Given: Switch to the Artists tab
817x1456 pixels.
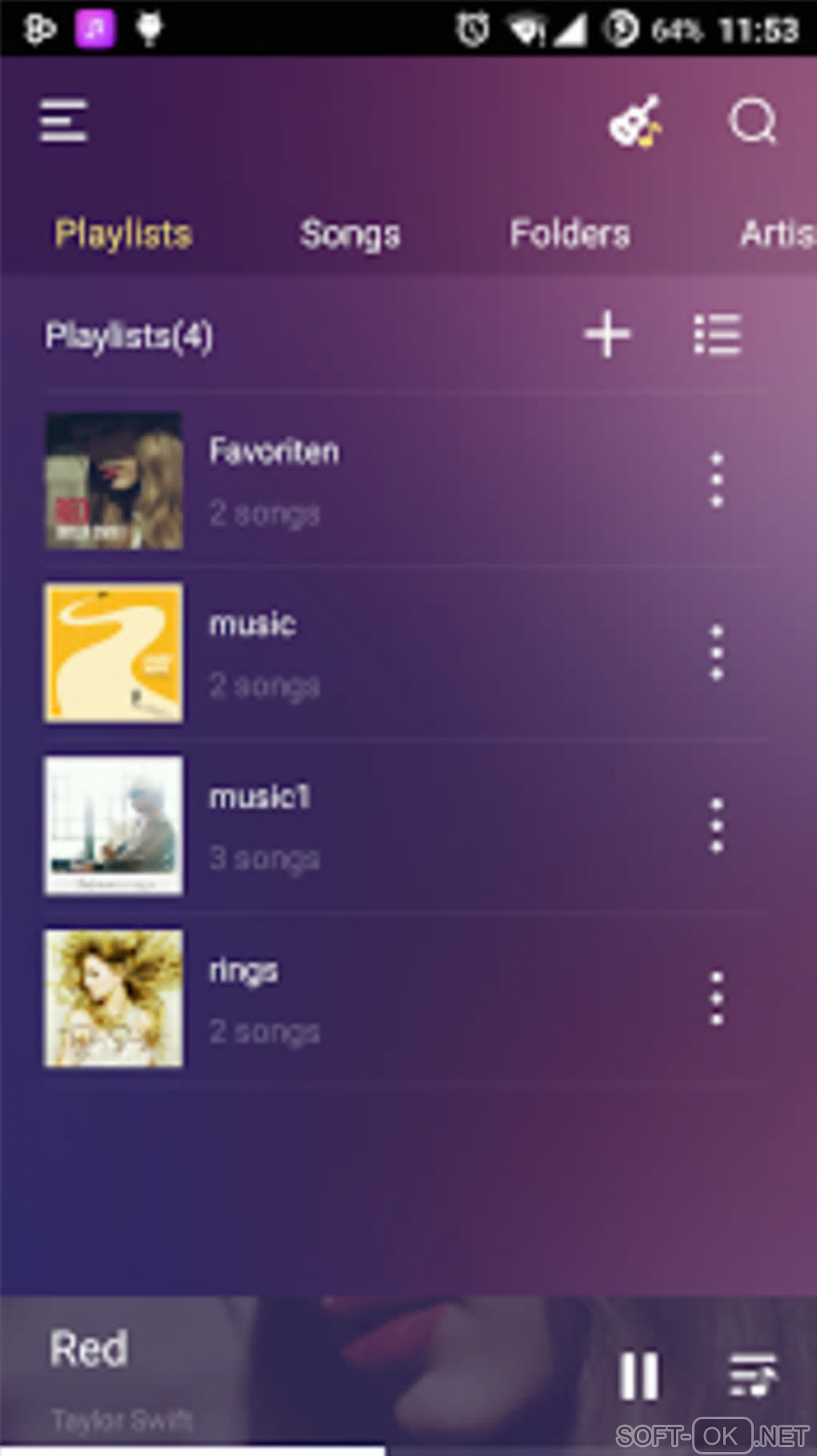Looking at the screenshot, I should click(x=775, y=234).
